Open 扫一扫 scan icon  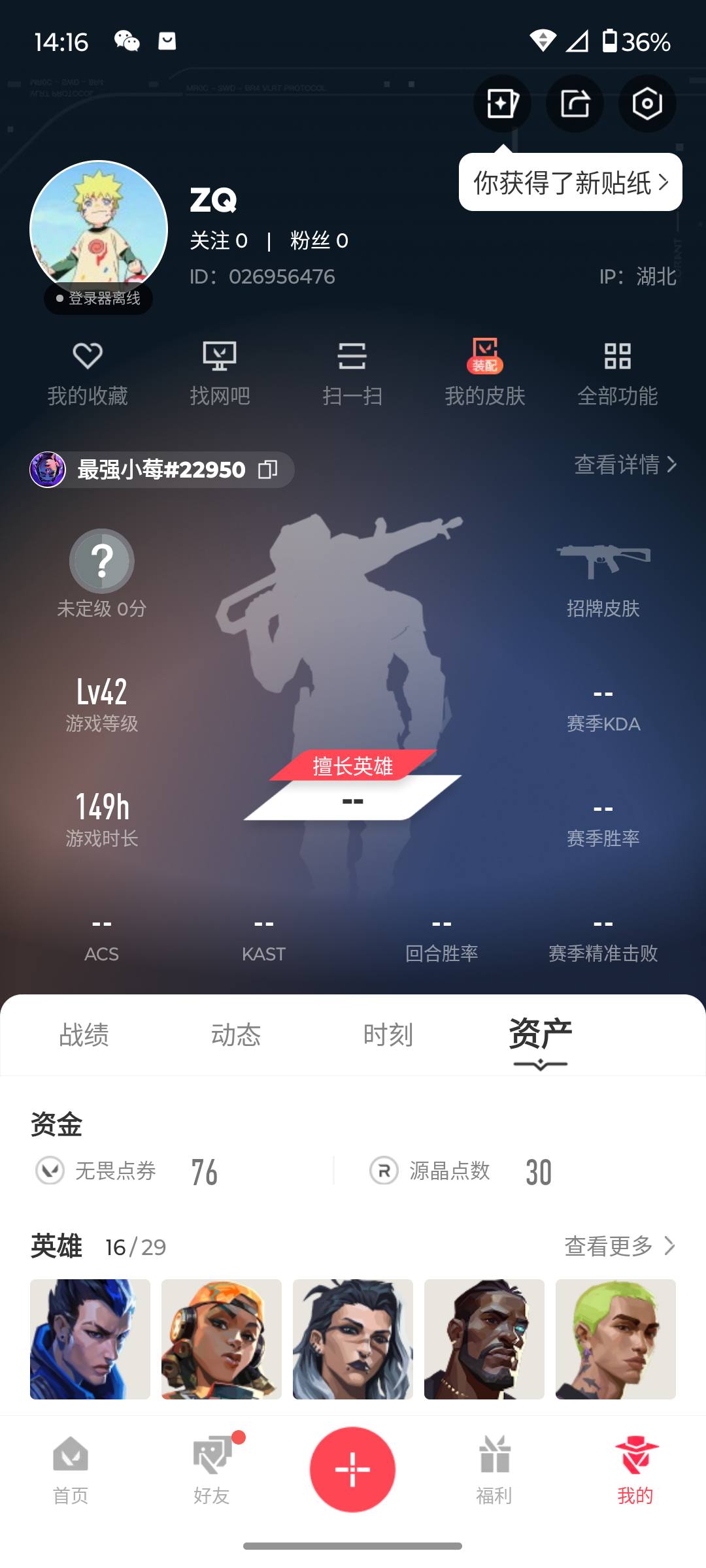(x=353, y=372)
